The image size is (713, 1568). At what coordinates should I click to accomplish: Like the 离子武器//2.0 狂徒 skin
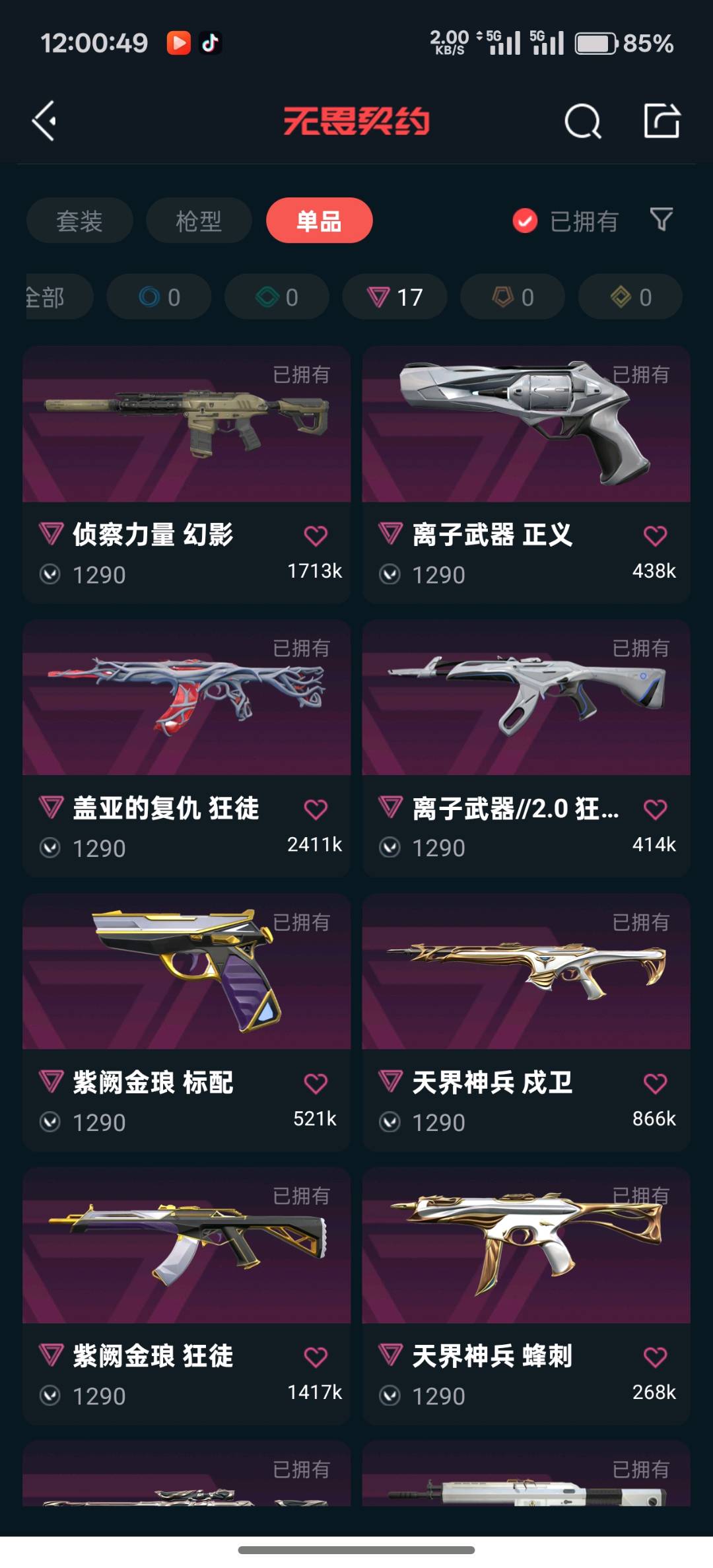tap(655, 809)
